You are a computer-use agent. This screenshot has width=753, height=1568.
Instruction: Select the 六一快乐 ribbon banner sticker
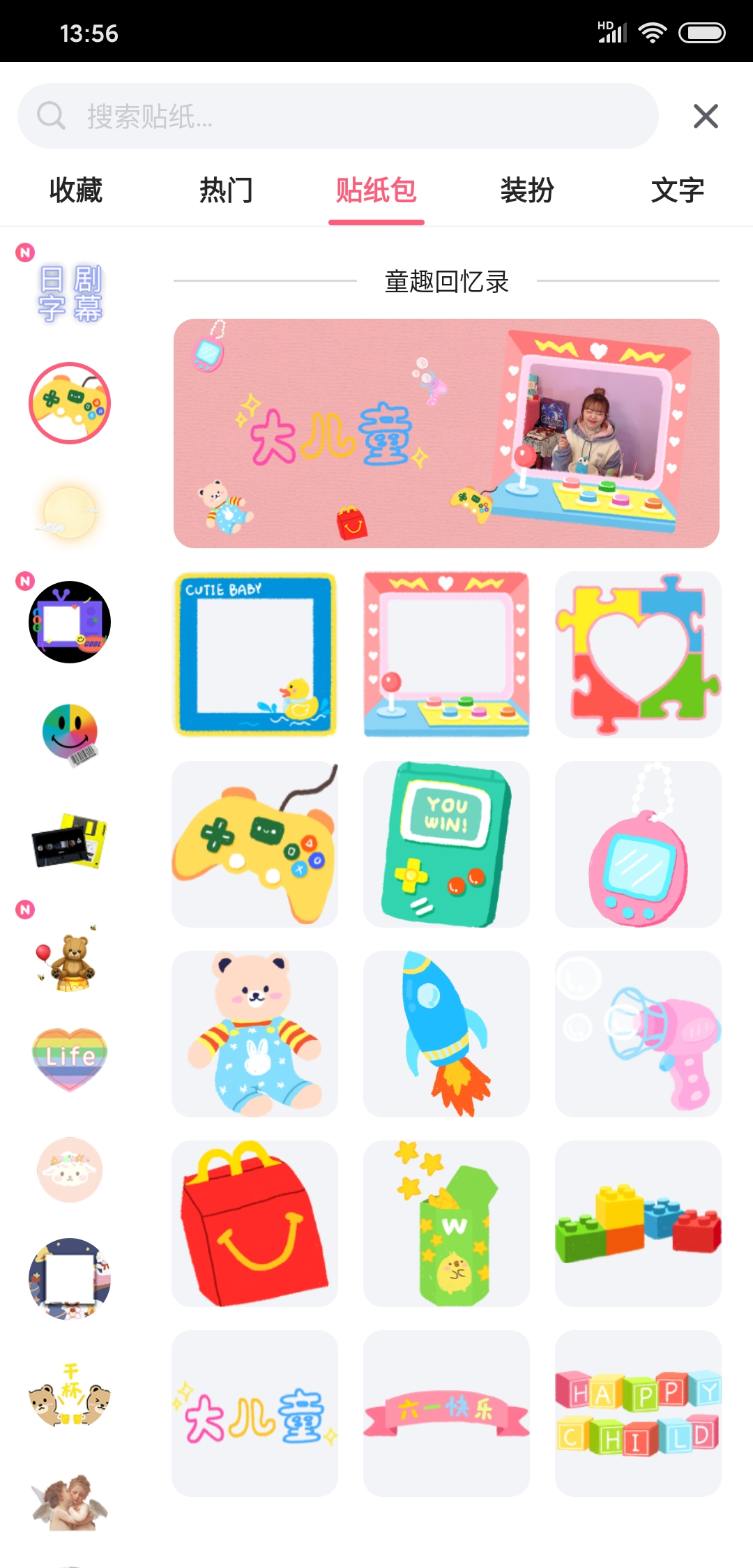click(x=446, y=1414)
